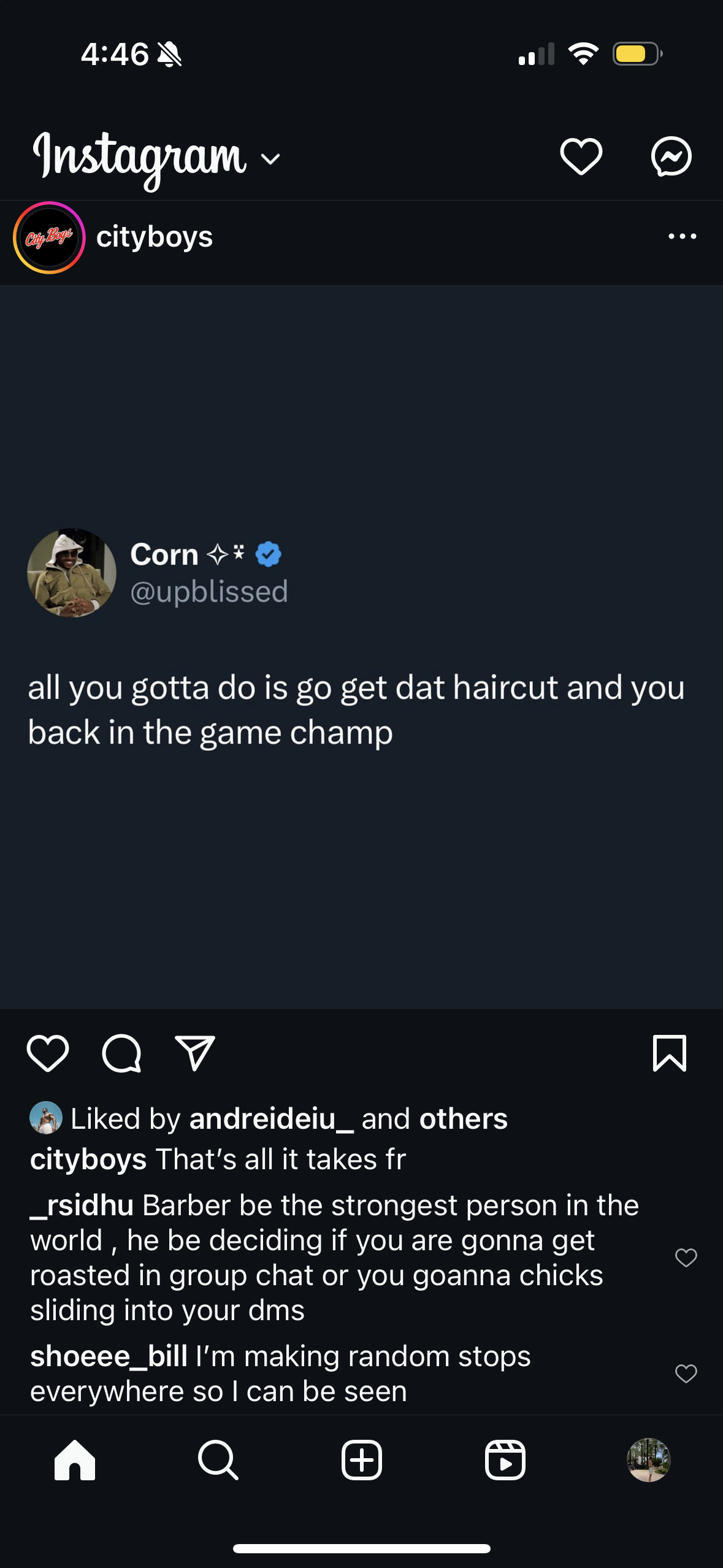The height and width of the screenshot is (1568, 723).
Task: Go to the Home tab
Action: pyautogui.click(x=75, y=1460)
